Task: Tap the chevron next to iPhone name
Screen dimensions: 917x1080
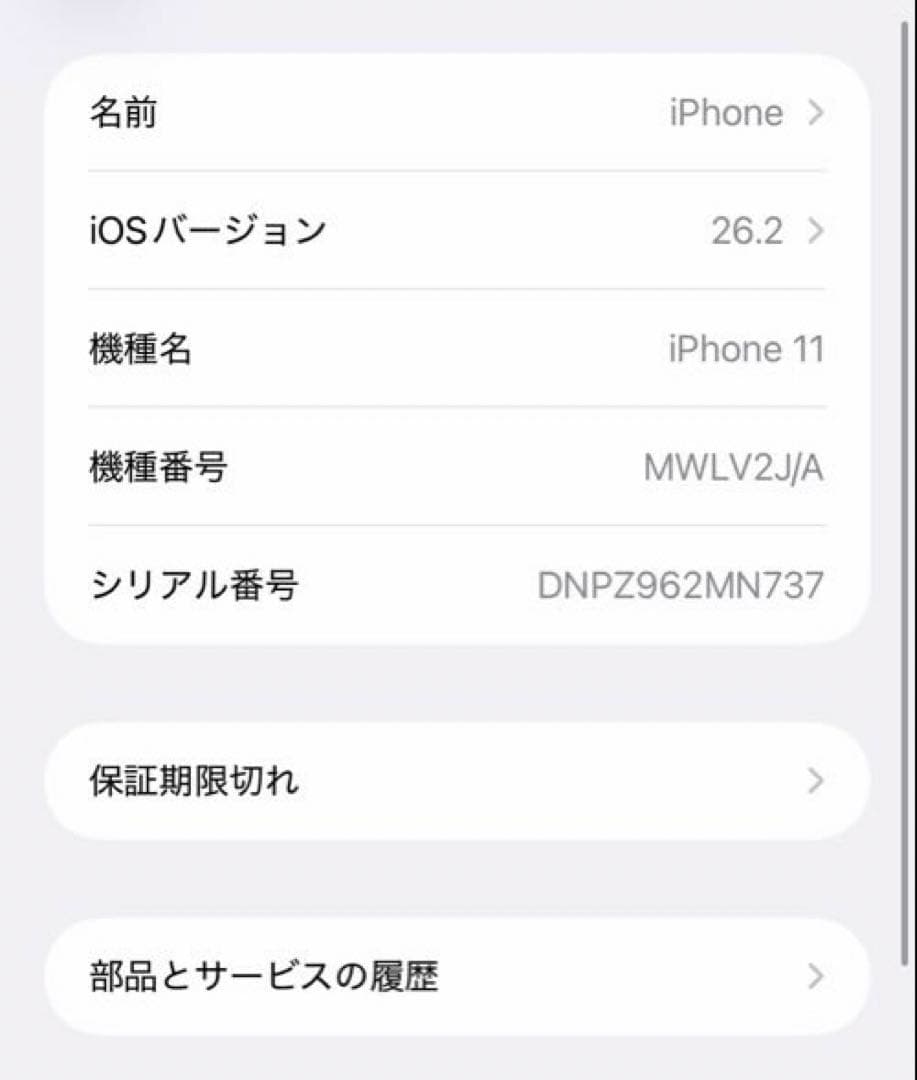Action: [x=816, y=113]
